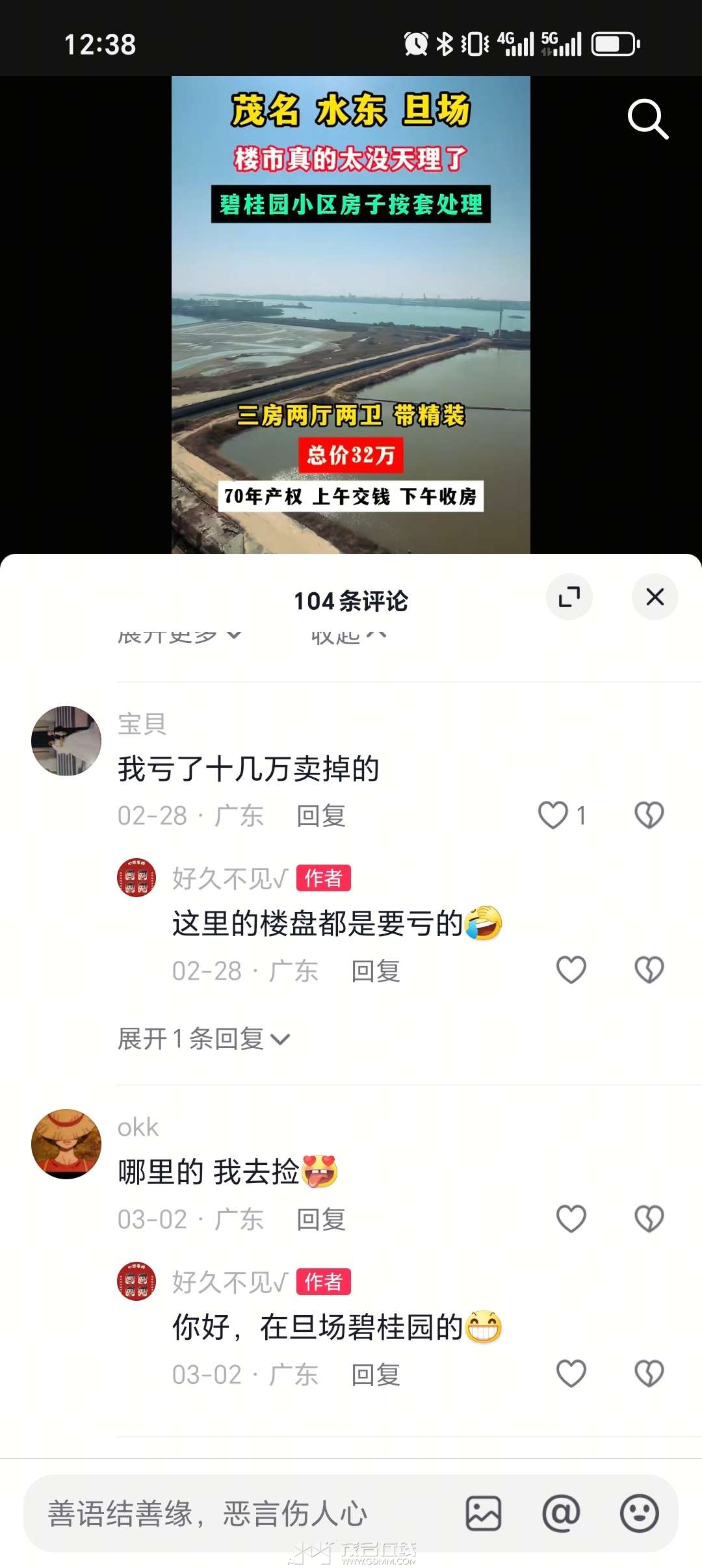The width and height of the screenshot is (702, 1568).
Task: Dislike okk's comment 哪里的 我去捡
Action: click(x=649, y=1218)
